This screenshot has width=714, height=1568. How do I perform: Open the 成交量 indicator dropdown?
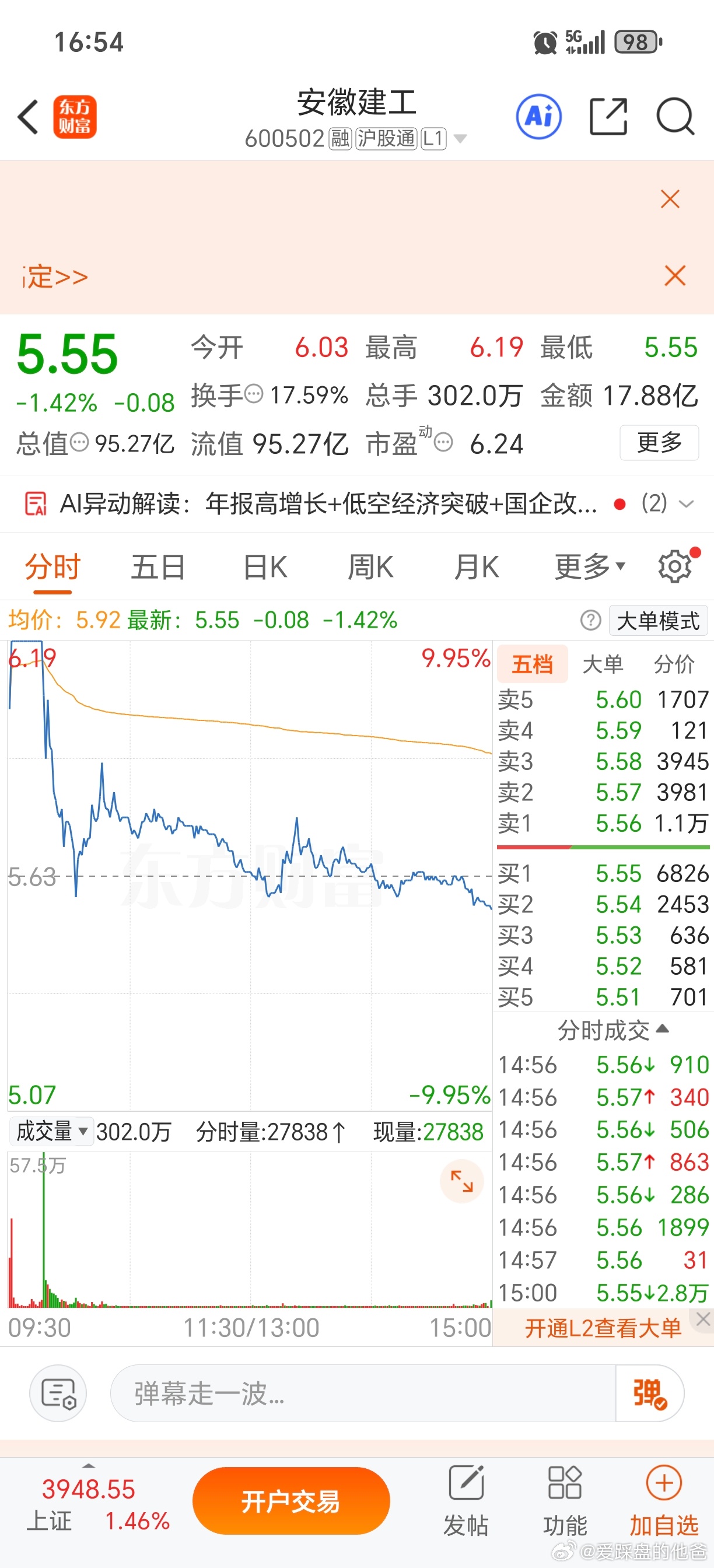[51, 1131]
